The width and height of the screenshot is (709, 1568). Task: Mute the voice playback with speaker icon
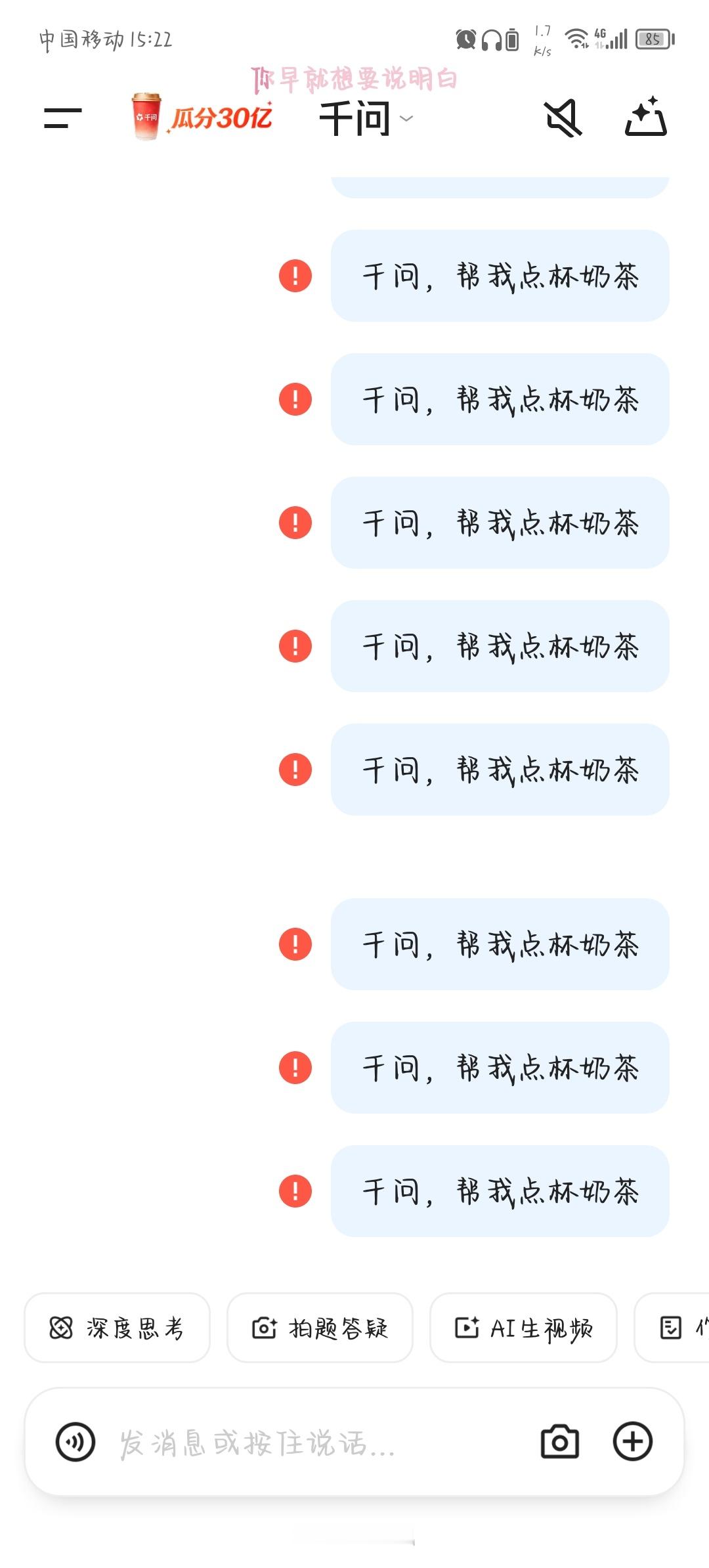(563, 118)
